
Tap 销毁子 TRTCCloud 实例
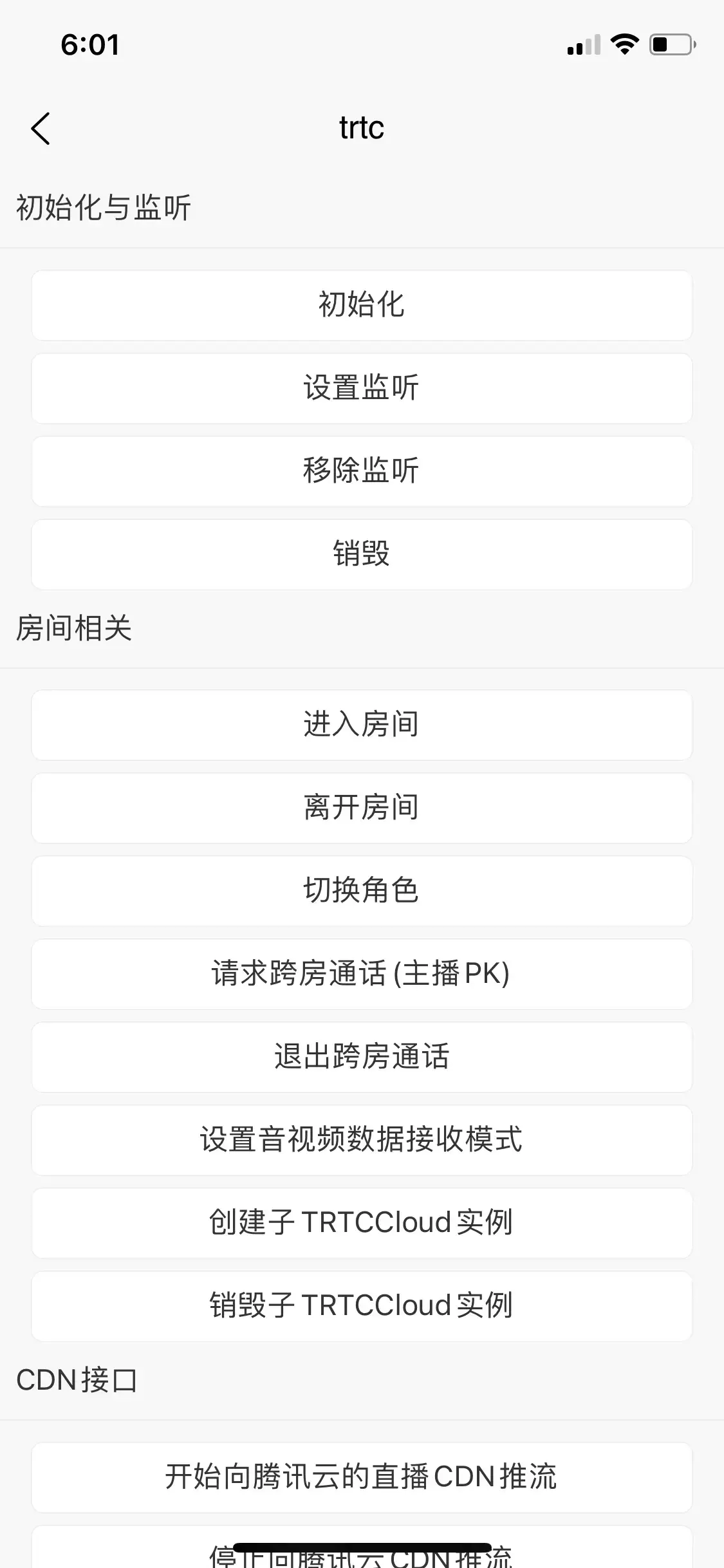point(362,1306)
